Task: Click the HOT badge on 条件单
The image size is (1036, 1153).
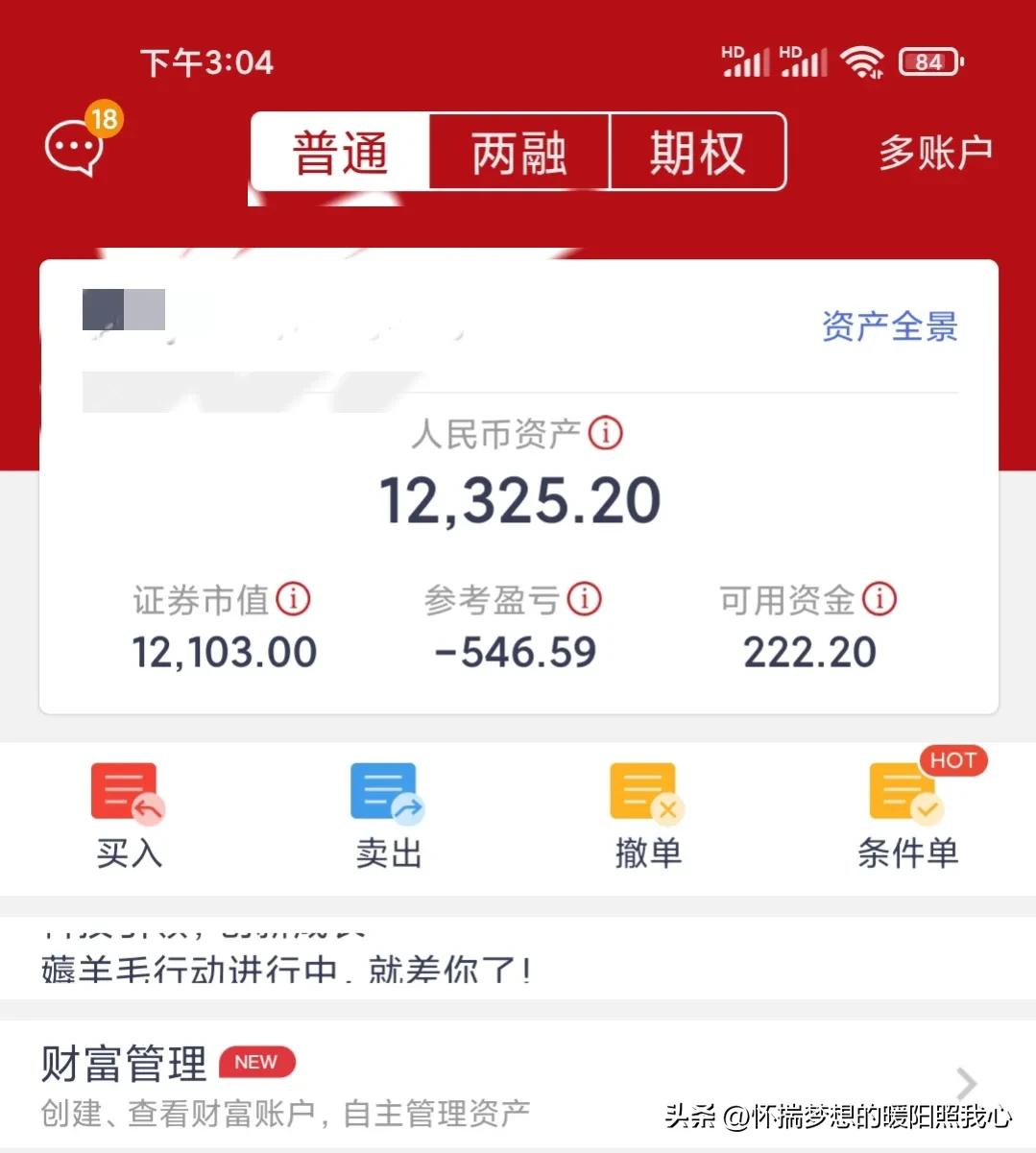Action: [x=952, y=761]
